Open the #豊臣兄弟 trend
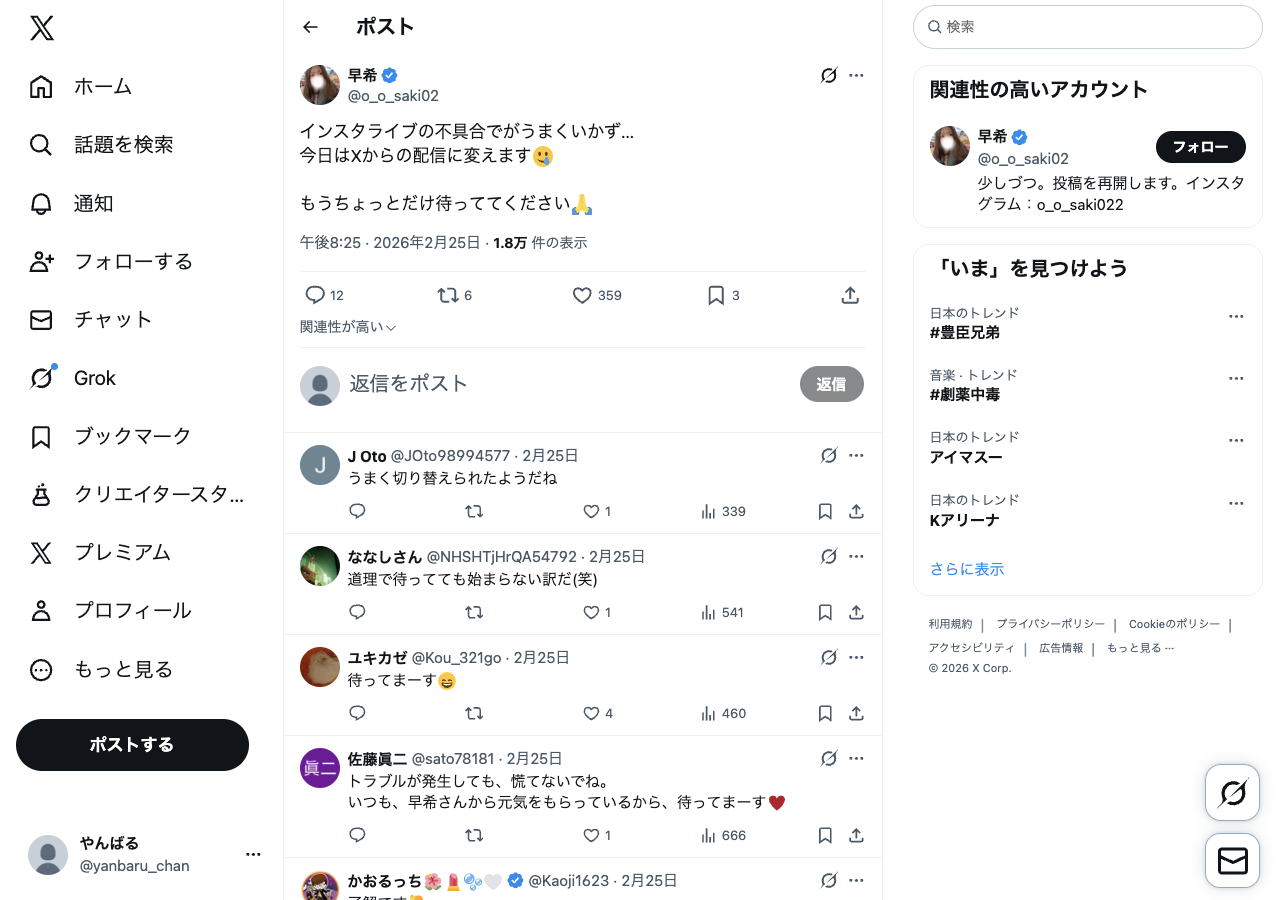The width and height of the screenshot is (1280, 900). [964, 333]
